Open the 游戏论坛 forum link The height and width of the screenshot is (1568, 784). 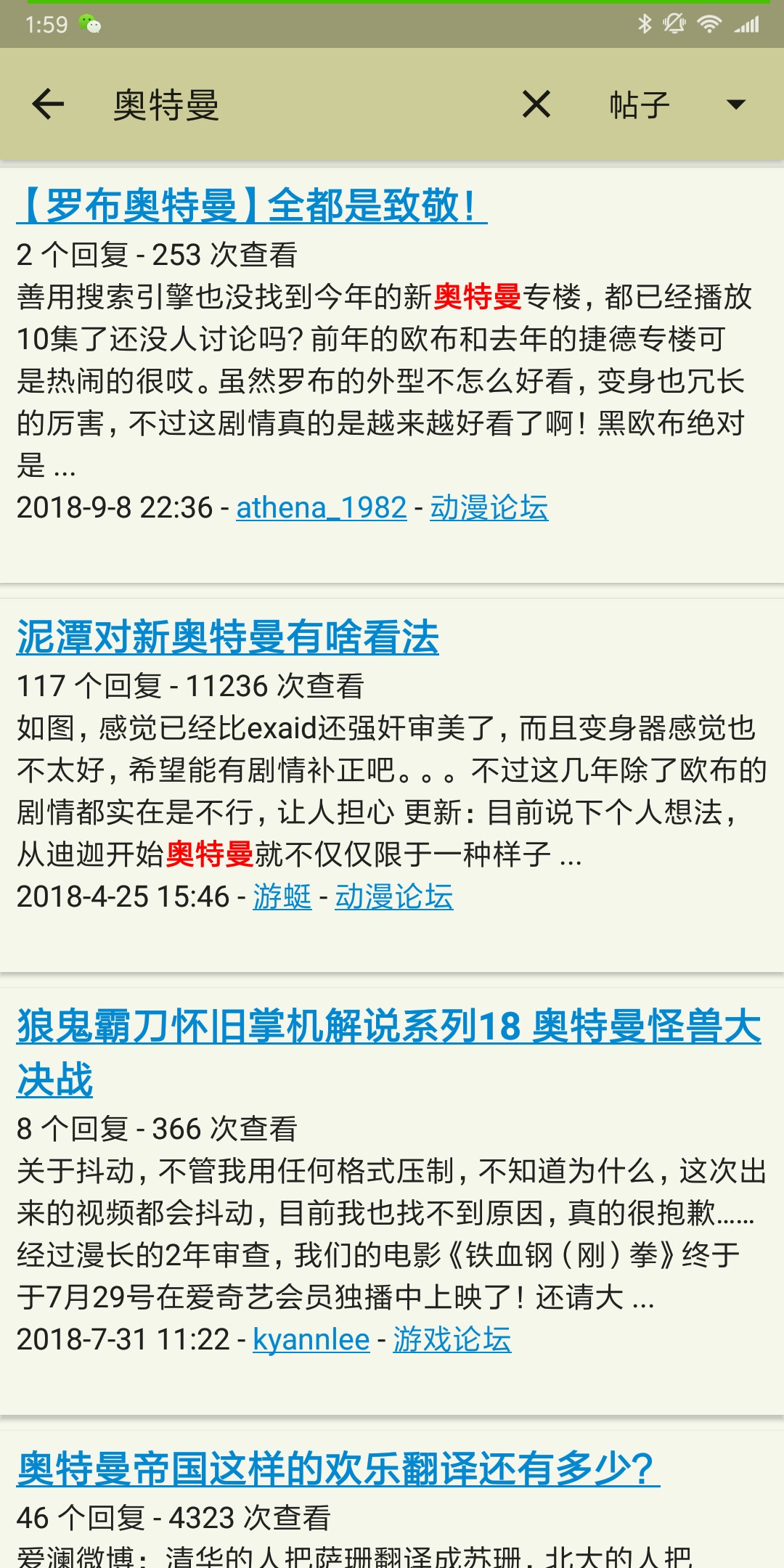tap(452, 1339)
